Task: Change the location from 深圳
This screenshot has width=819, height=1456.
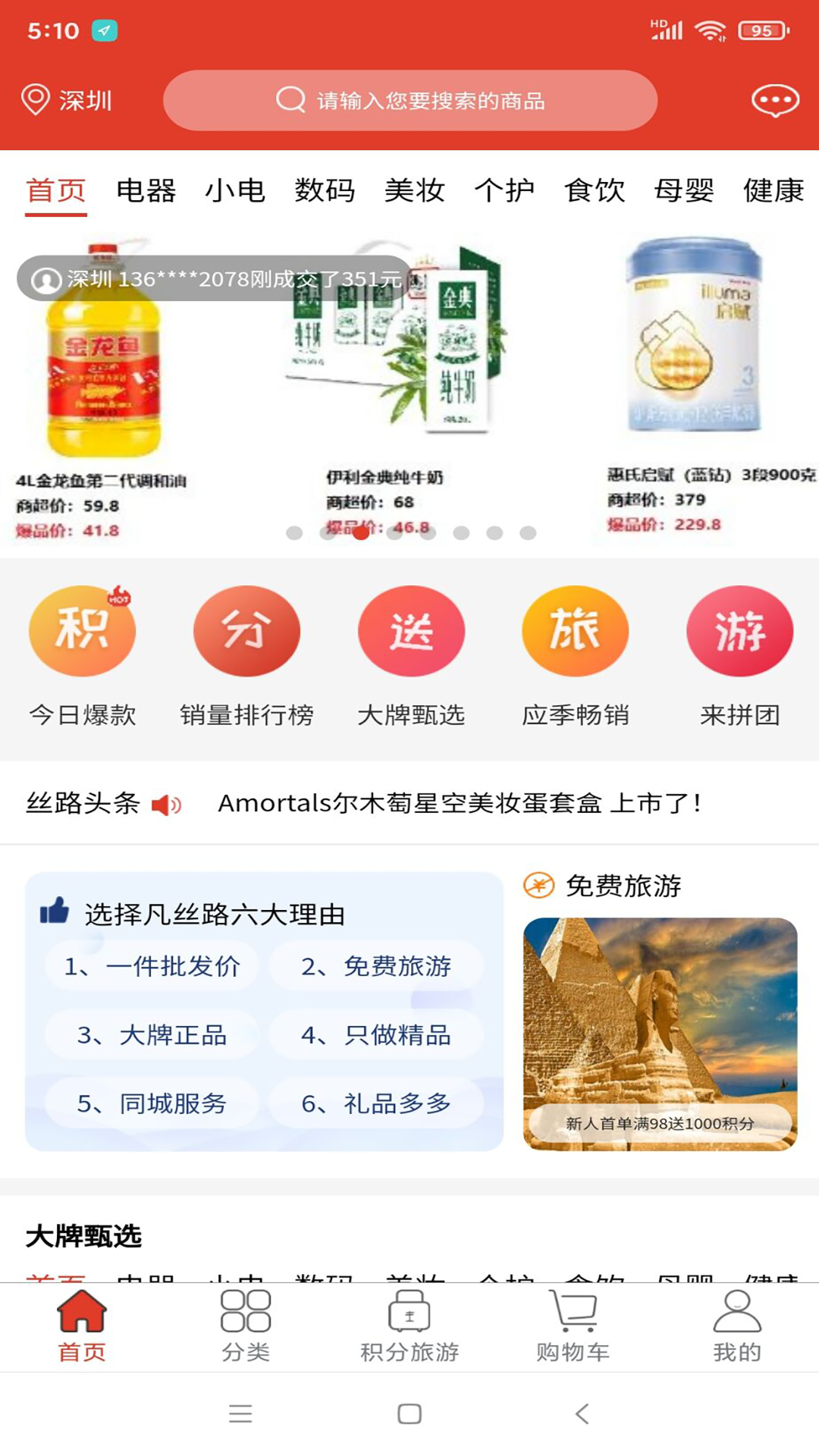Action: click(x=67, y=100)
